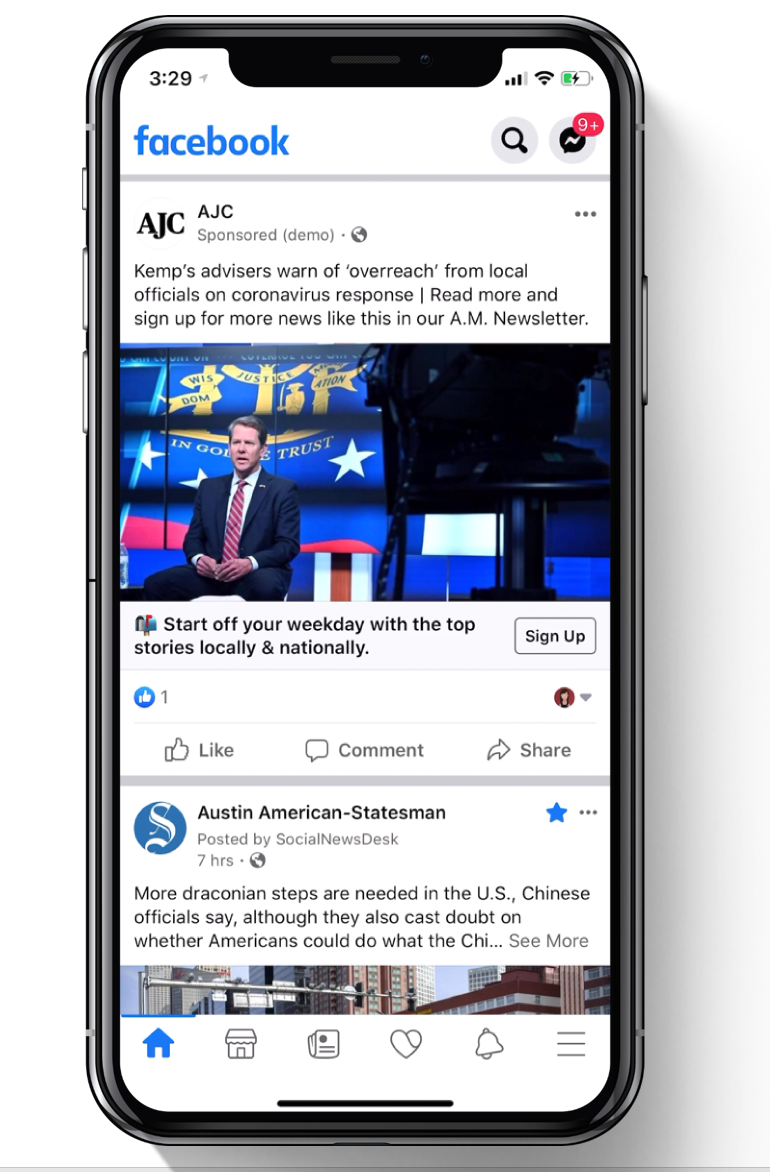
Task: Open Messenger chats
Action: [x=573, y=141]
